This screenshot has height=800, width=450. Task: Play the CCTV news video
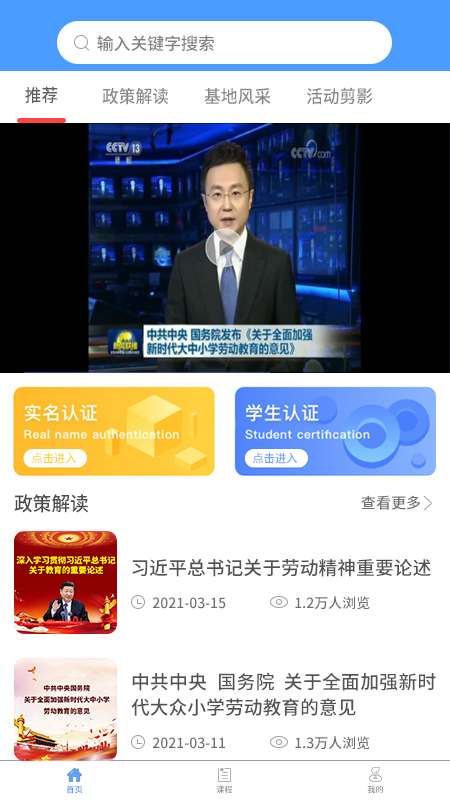click(224, 247)
